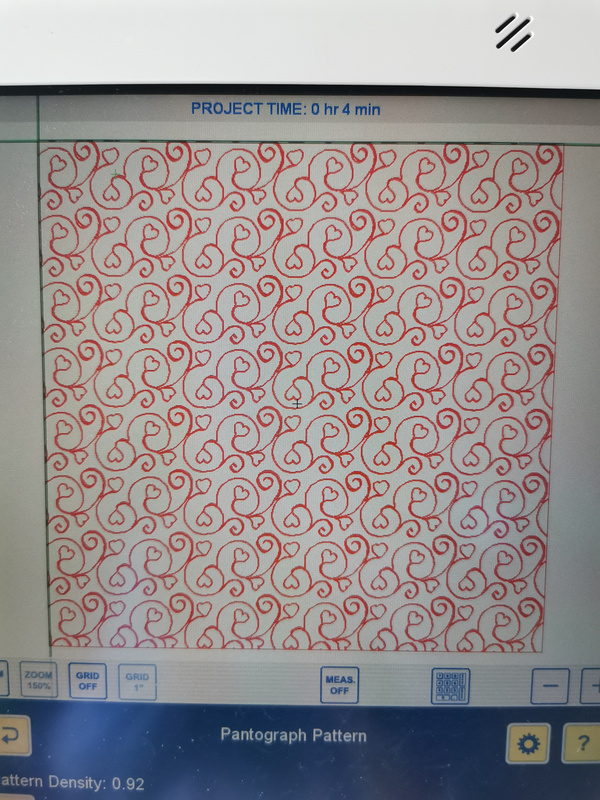Toggle the Grid Off button
The height and width of the screenshot is (800, 600).
[x=87, y=683]
